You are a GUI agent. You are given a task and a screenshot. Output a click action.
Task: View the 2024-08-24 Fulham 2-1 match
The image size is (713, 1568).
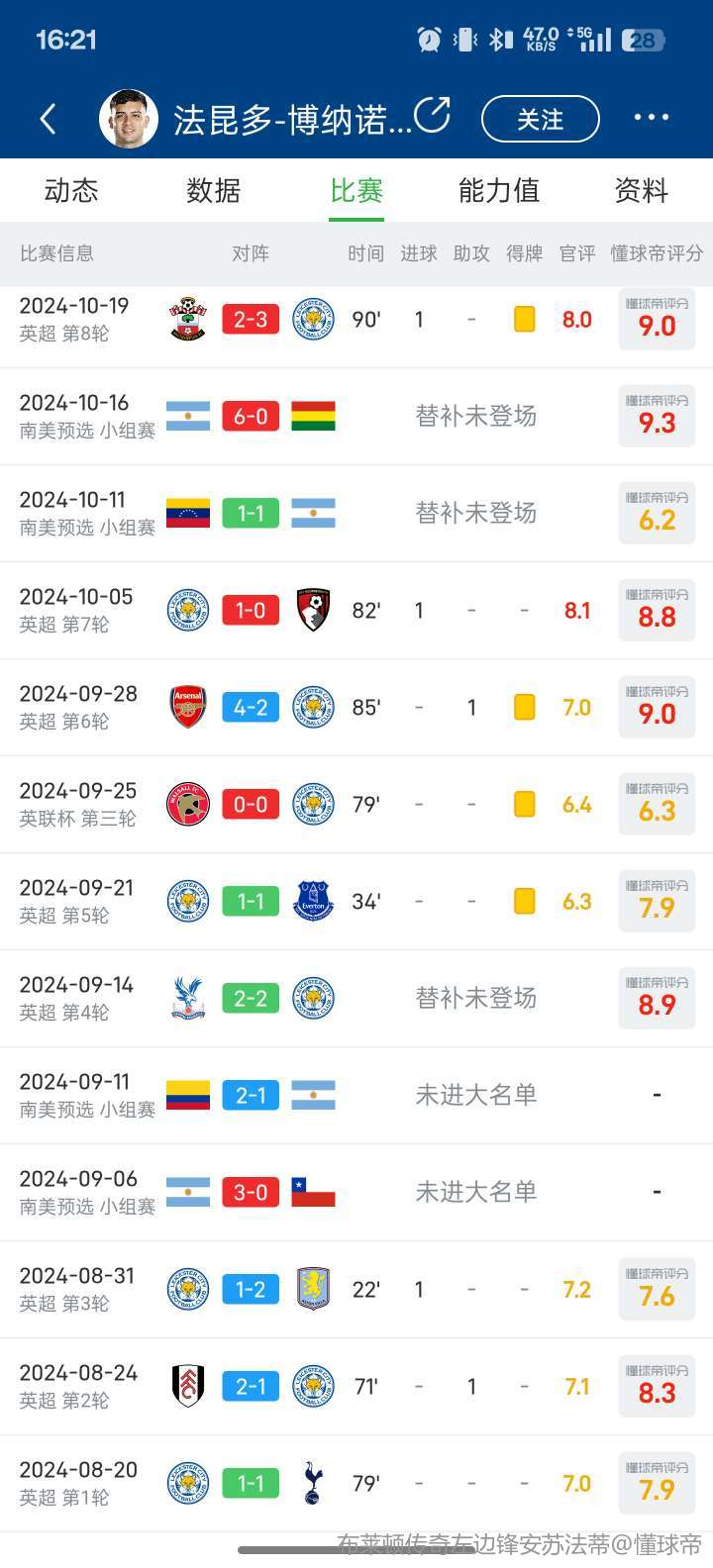356,1386
